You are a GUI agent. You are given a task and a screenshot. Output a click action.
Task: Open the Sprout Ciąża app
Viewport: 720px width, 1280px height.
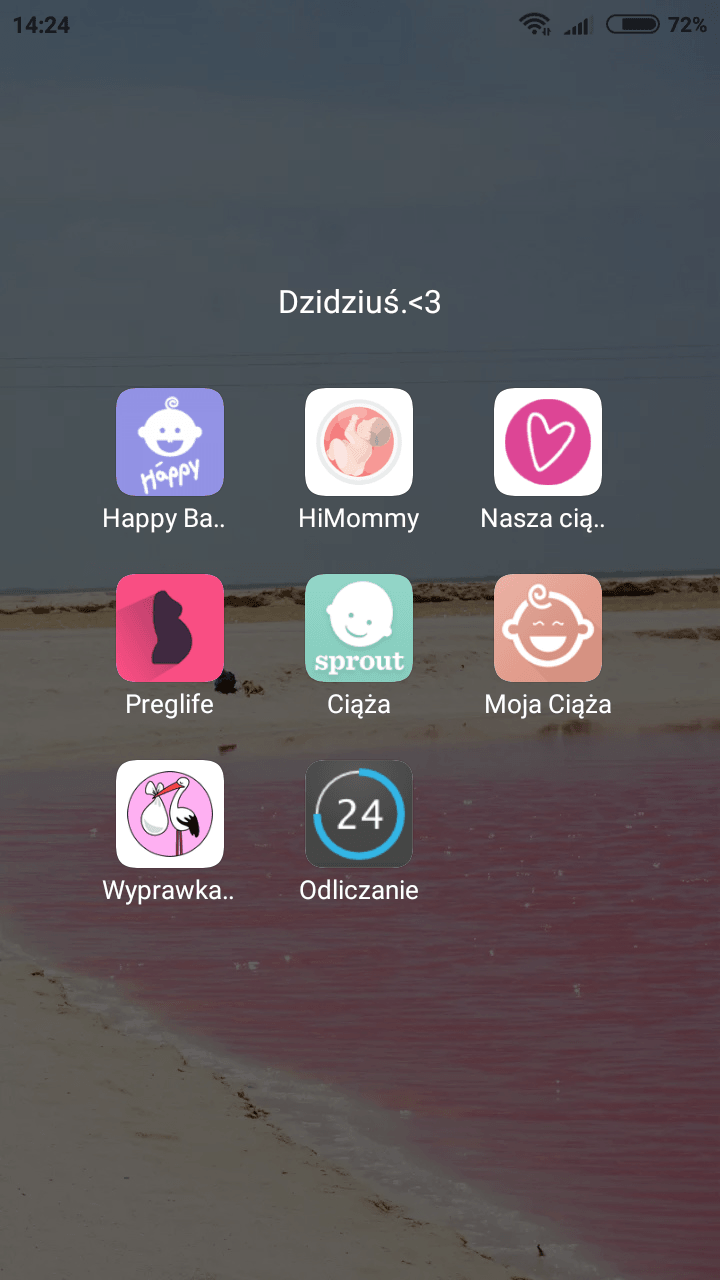tap(359, 628)
